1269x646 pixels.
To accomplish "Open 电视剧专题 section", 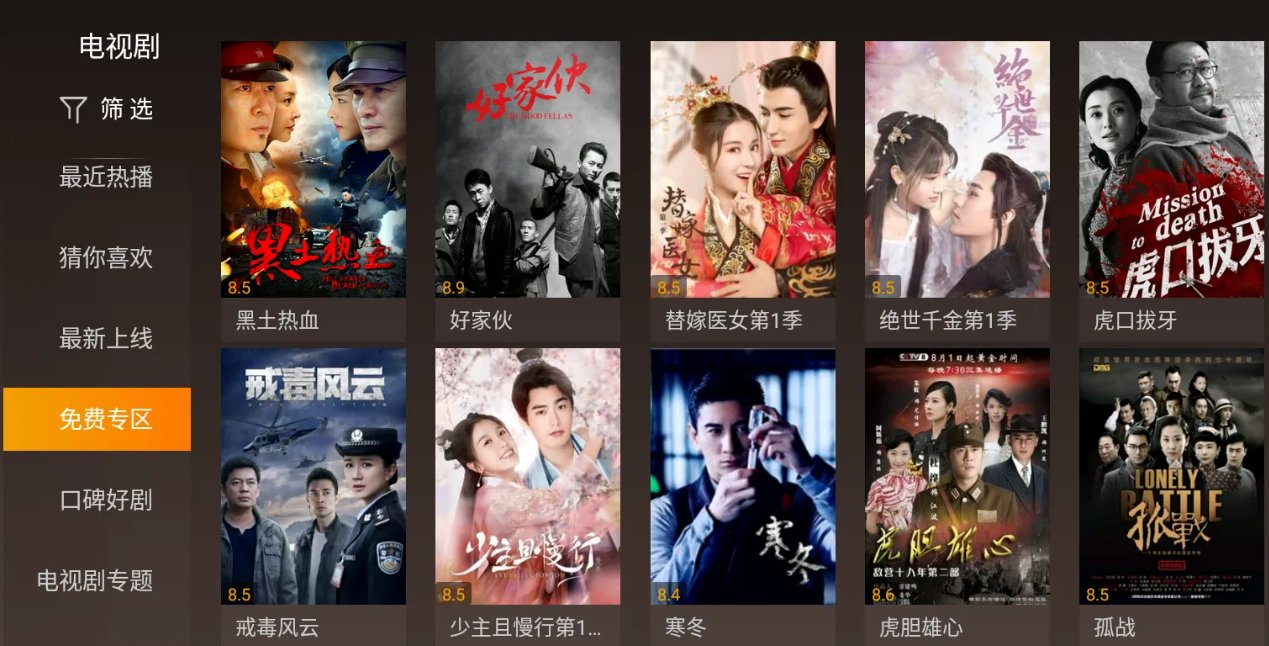I will click(95, 580).
